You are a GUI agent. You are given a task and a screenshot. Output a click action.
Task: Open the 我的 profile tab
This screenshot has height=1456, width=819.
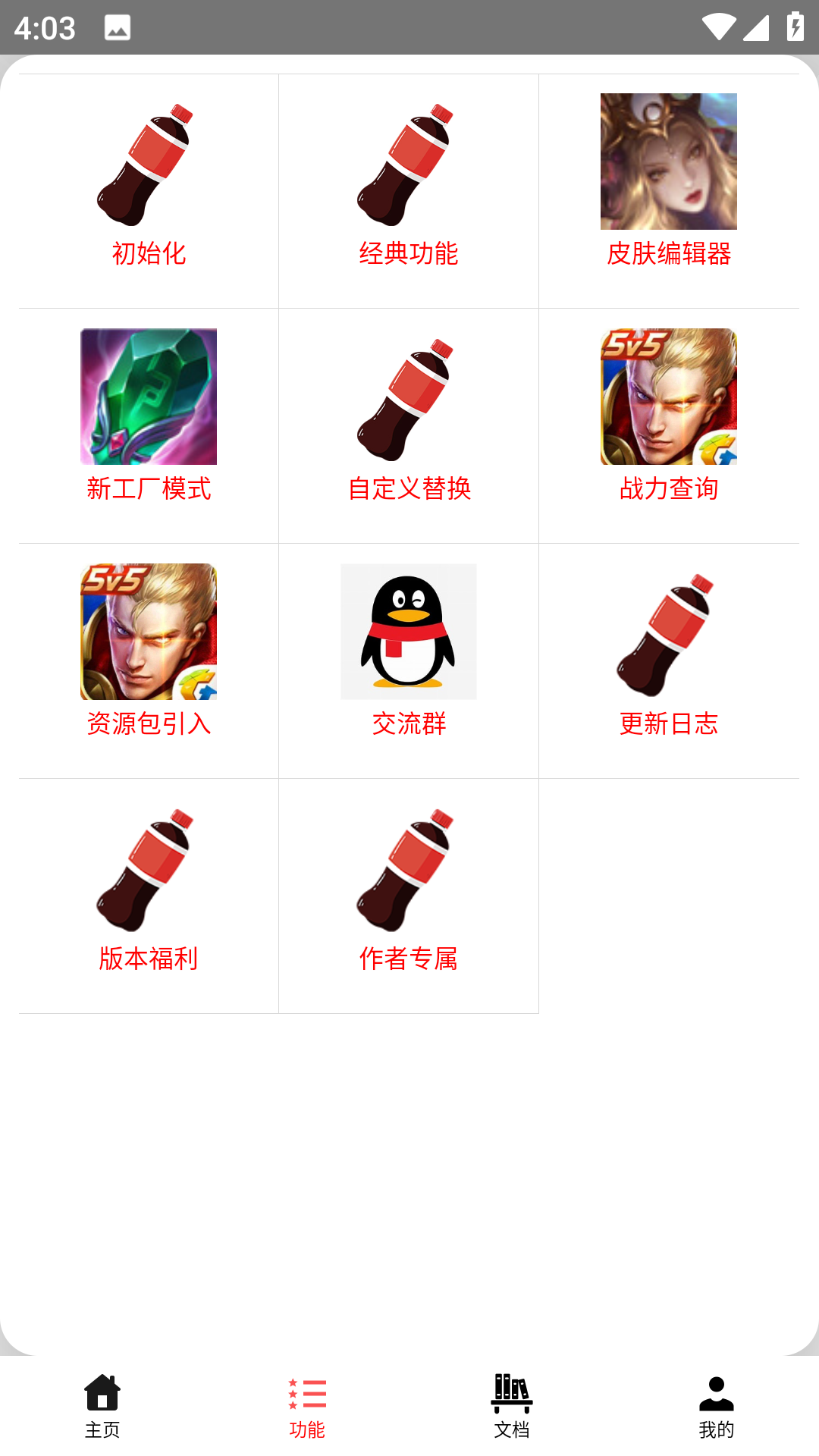715,1410
